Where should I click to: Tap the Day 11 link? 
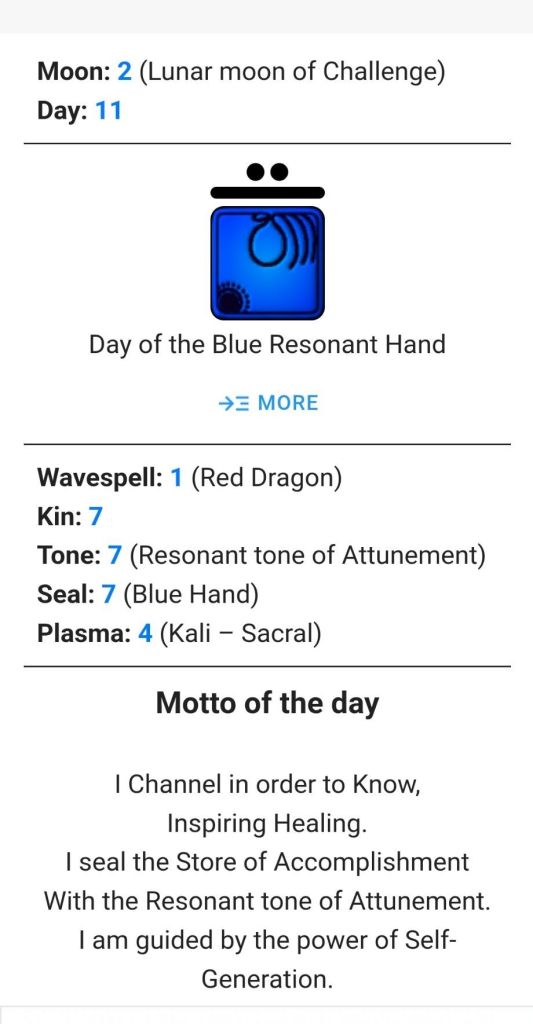pyautogui.click(x=108, y=110)
